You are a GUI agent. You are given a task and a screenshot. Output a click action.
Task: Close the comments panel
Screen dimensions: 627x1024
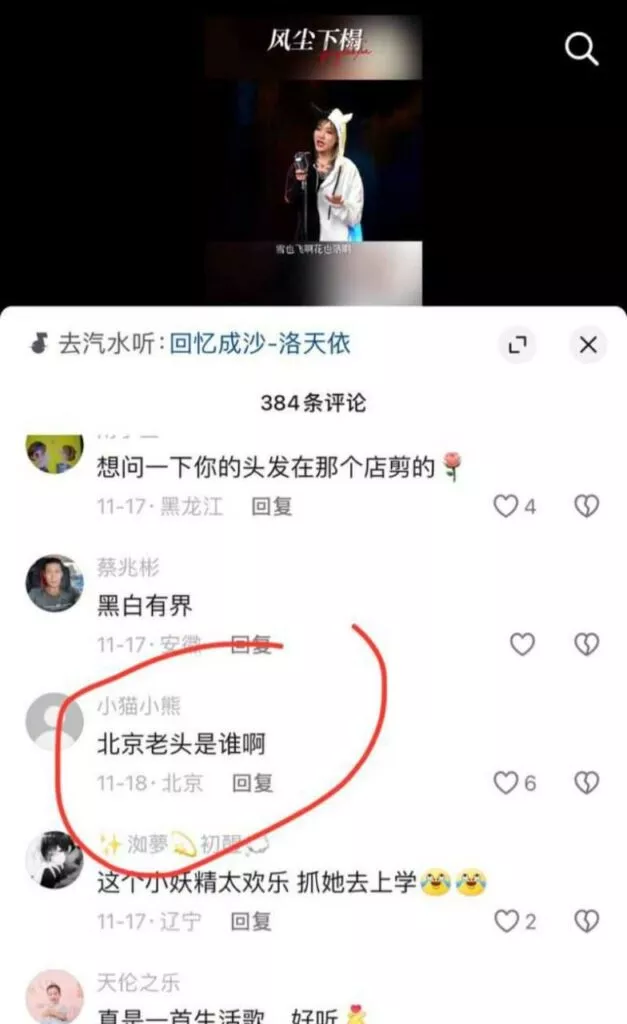588,345
